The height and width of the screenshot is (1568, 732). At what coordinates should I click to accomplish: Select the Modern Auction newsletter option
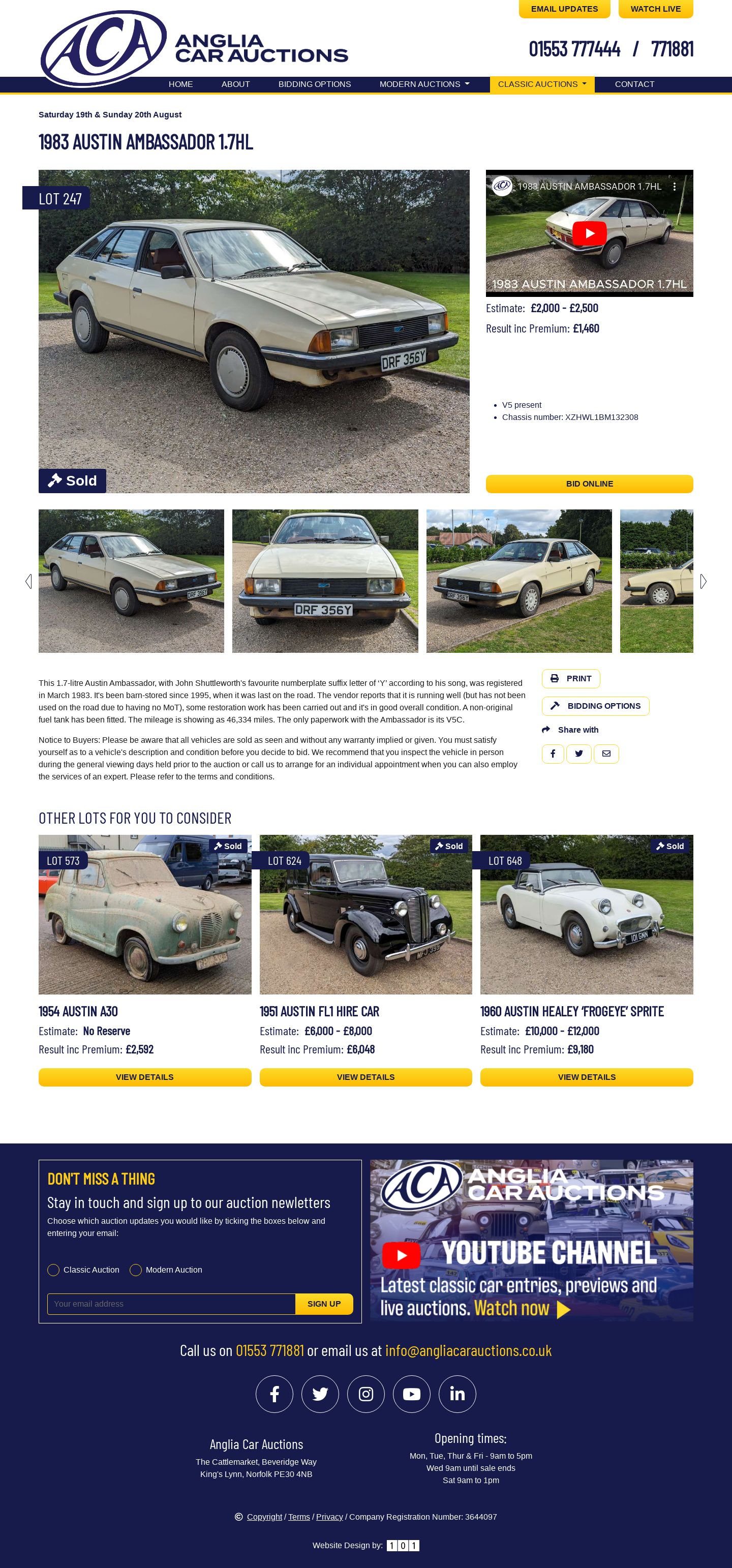(136, 1270)
